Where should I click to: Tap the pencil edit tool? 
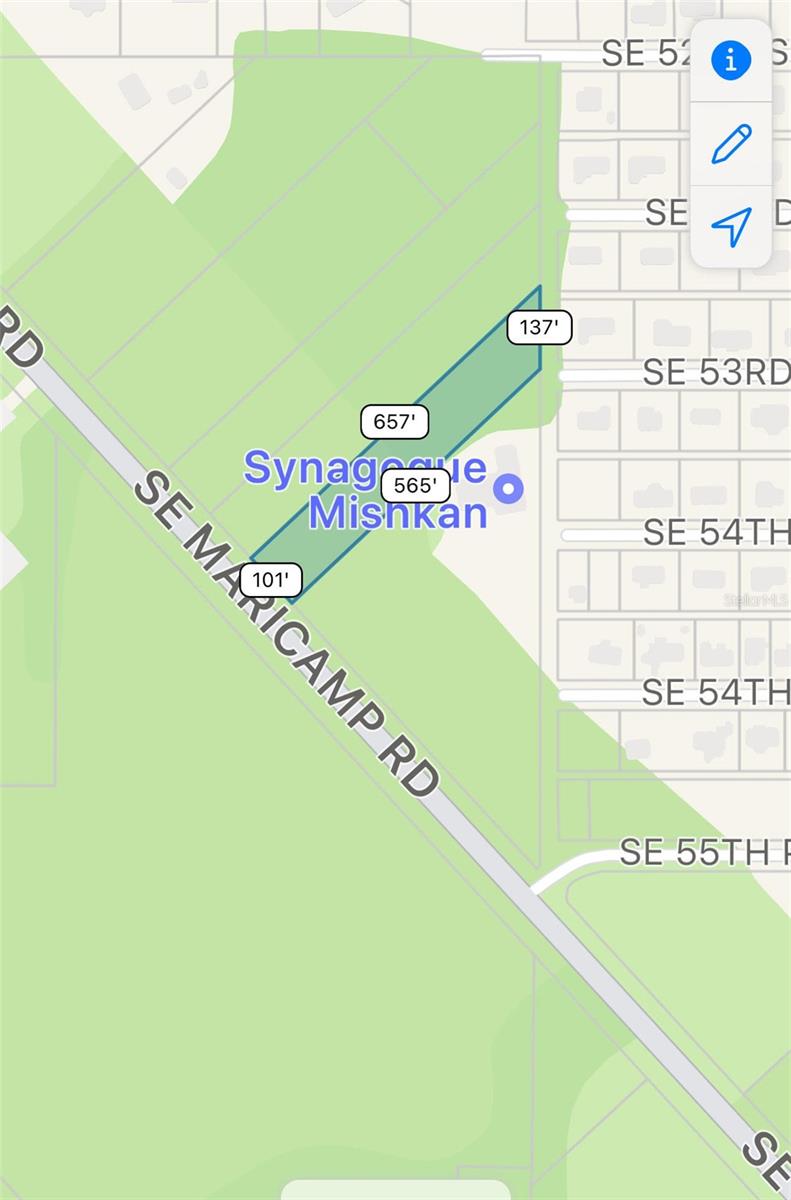click(731, 144)
